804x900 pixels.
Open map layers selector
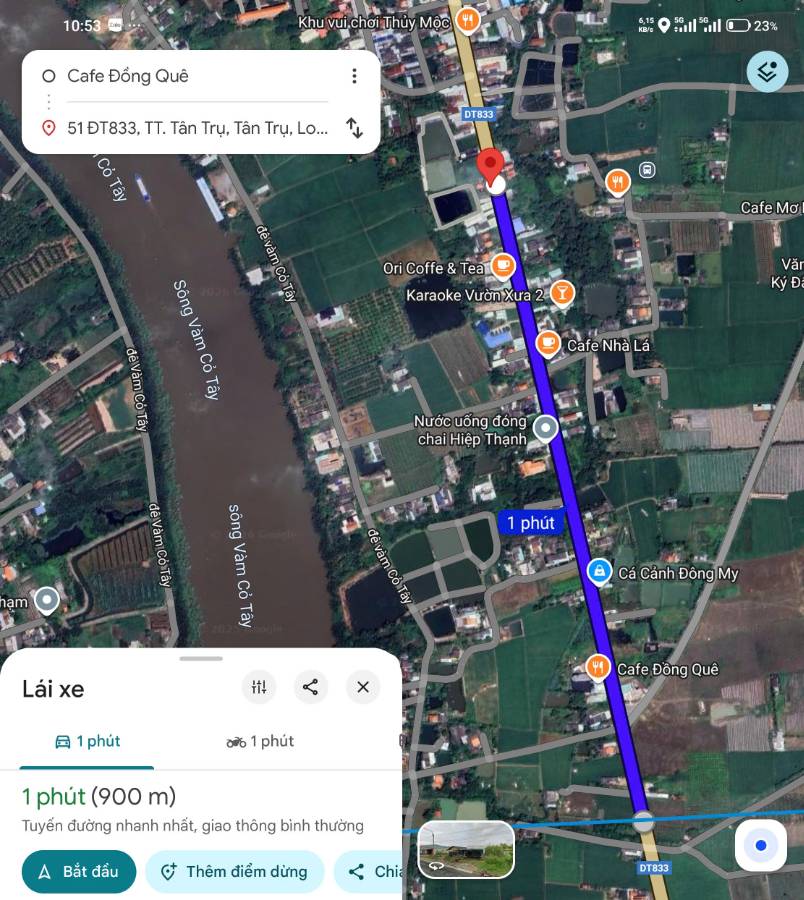click(767, 72)
